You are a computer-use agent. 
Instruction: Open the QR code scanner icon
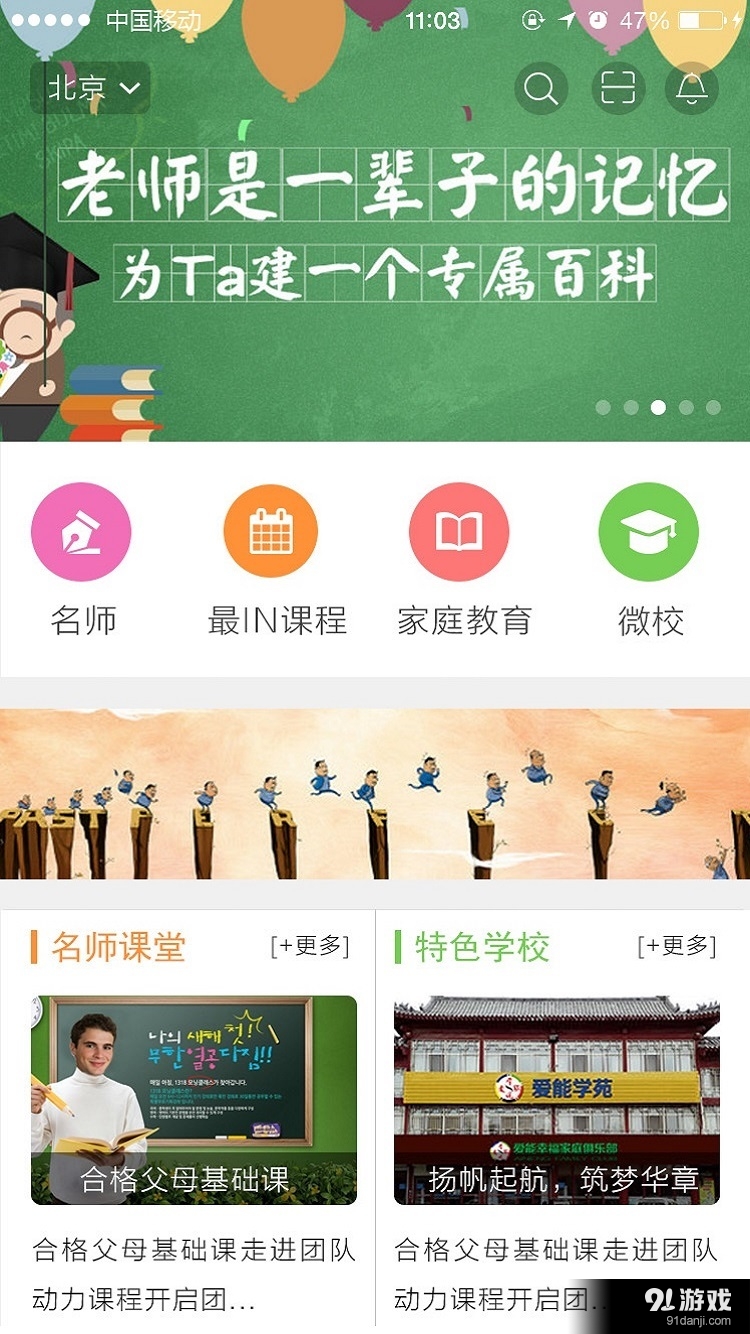(x=616, y=89)
